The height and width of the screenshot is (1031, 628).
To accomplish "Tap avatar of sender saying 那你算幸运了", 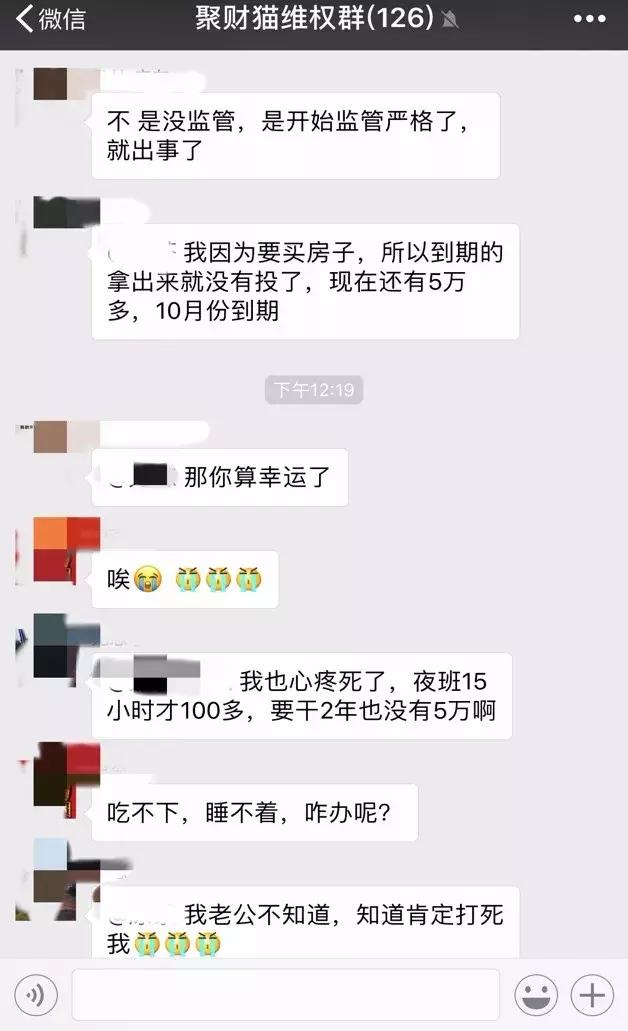I will tap(67, 437).
